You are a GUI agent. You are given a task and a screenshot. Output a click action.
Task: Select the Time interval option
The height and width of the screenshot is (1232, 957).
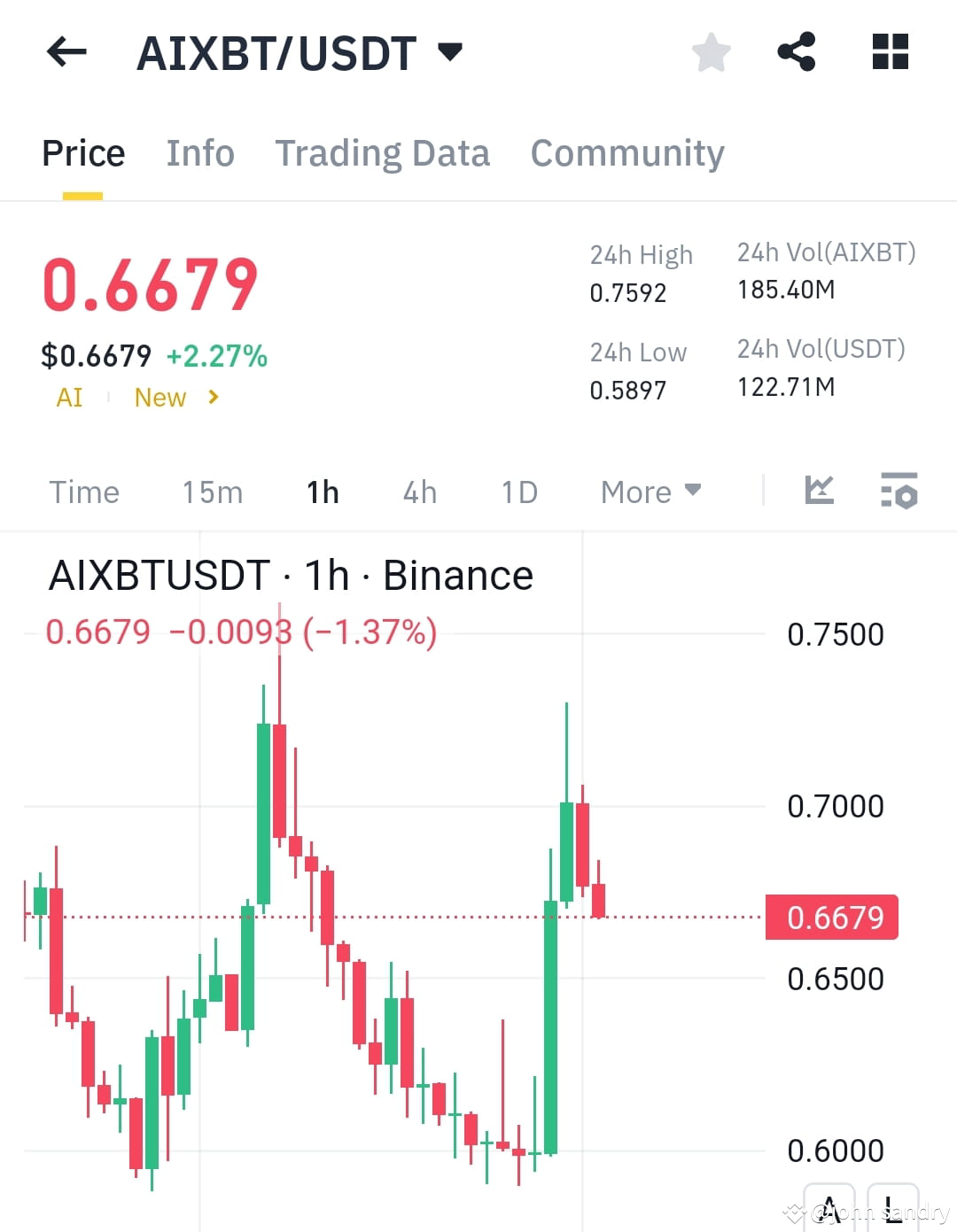(x=84, y=492)
